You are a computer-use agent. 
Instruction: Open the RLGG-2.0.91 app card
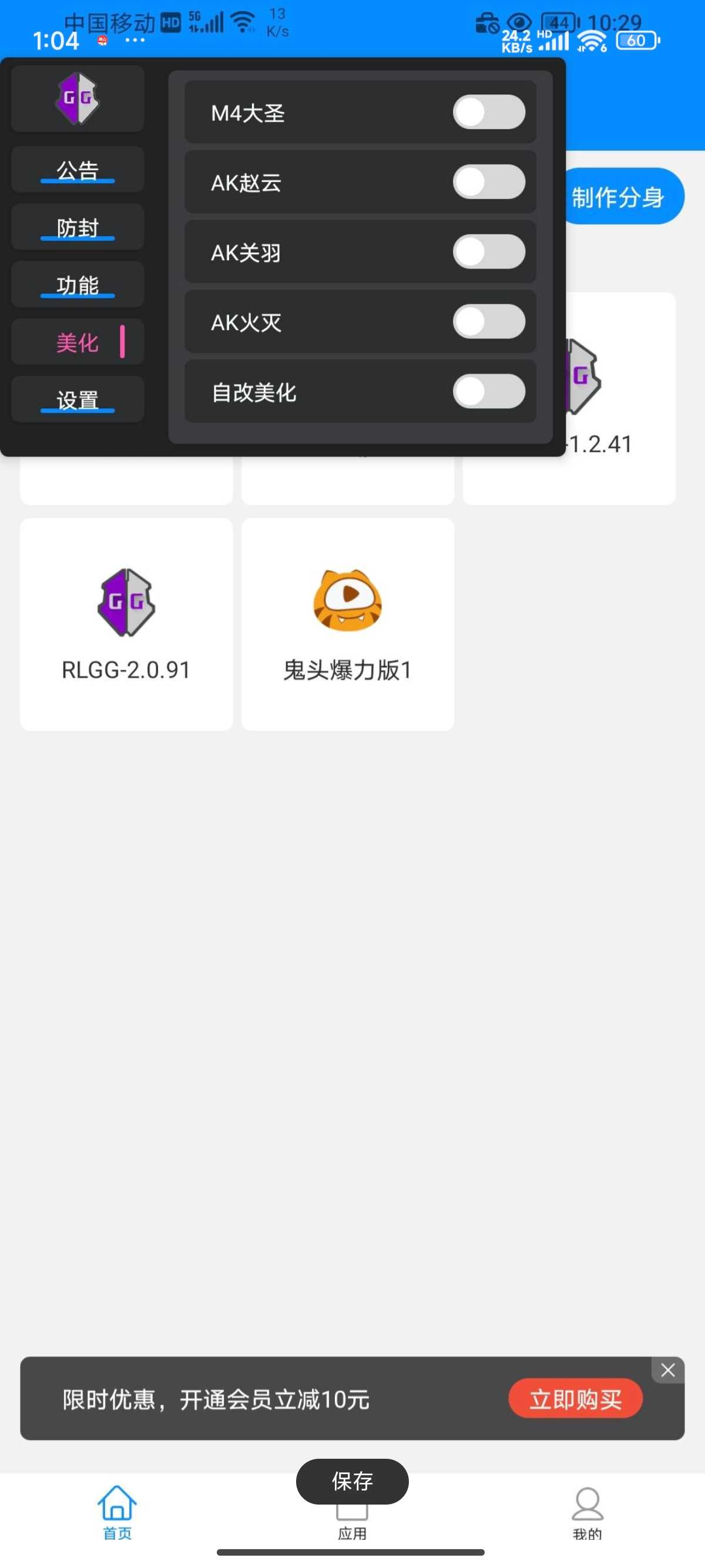[x=126, y=624]
